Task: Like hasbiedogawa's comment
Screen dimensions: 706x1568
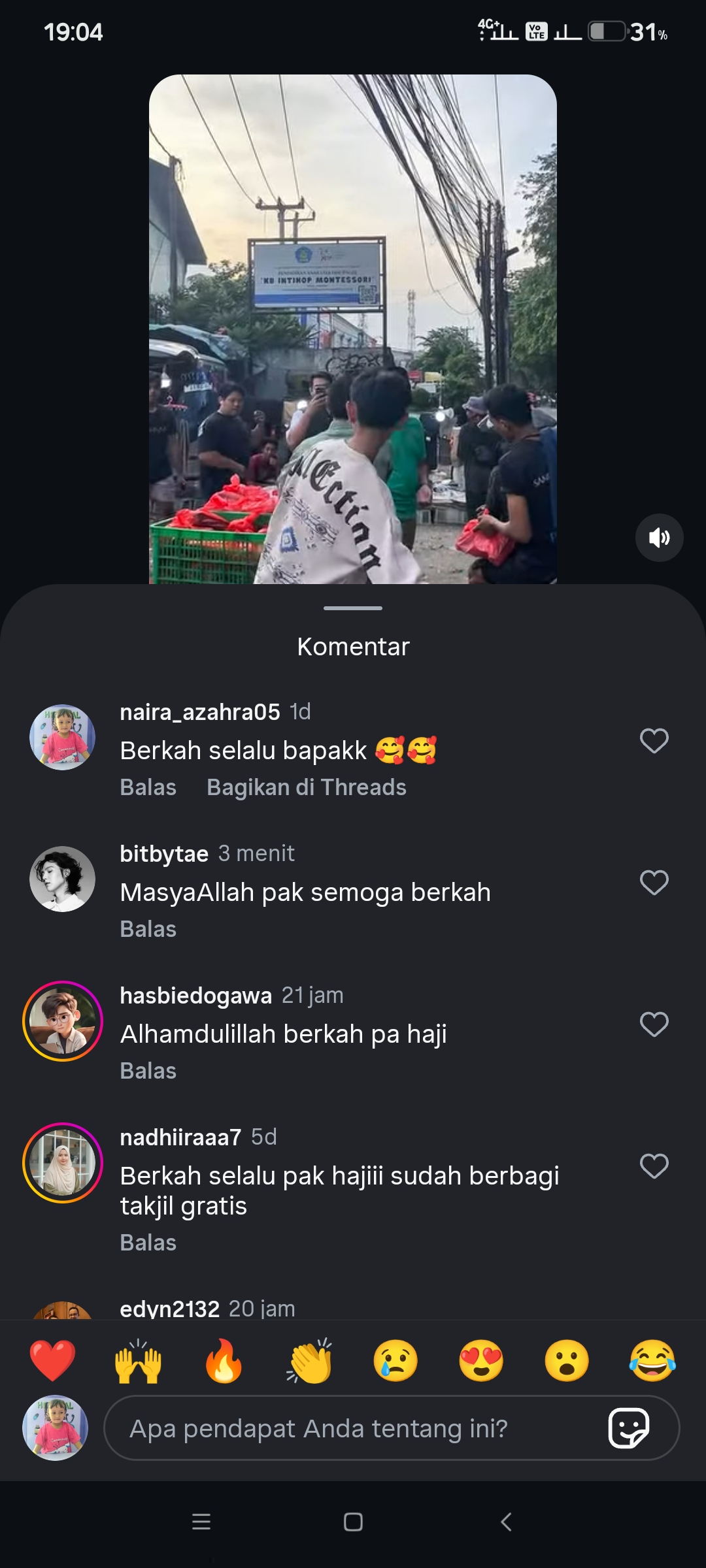Action: point(654,1024)
